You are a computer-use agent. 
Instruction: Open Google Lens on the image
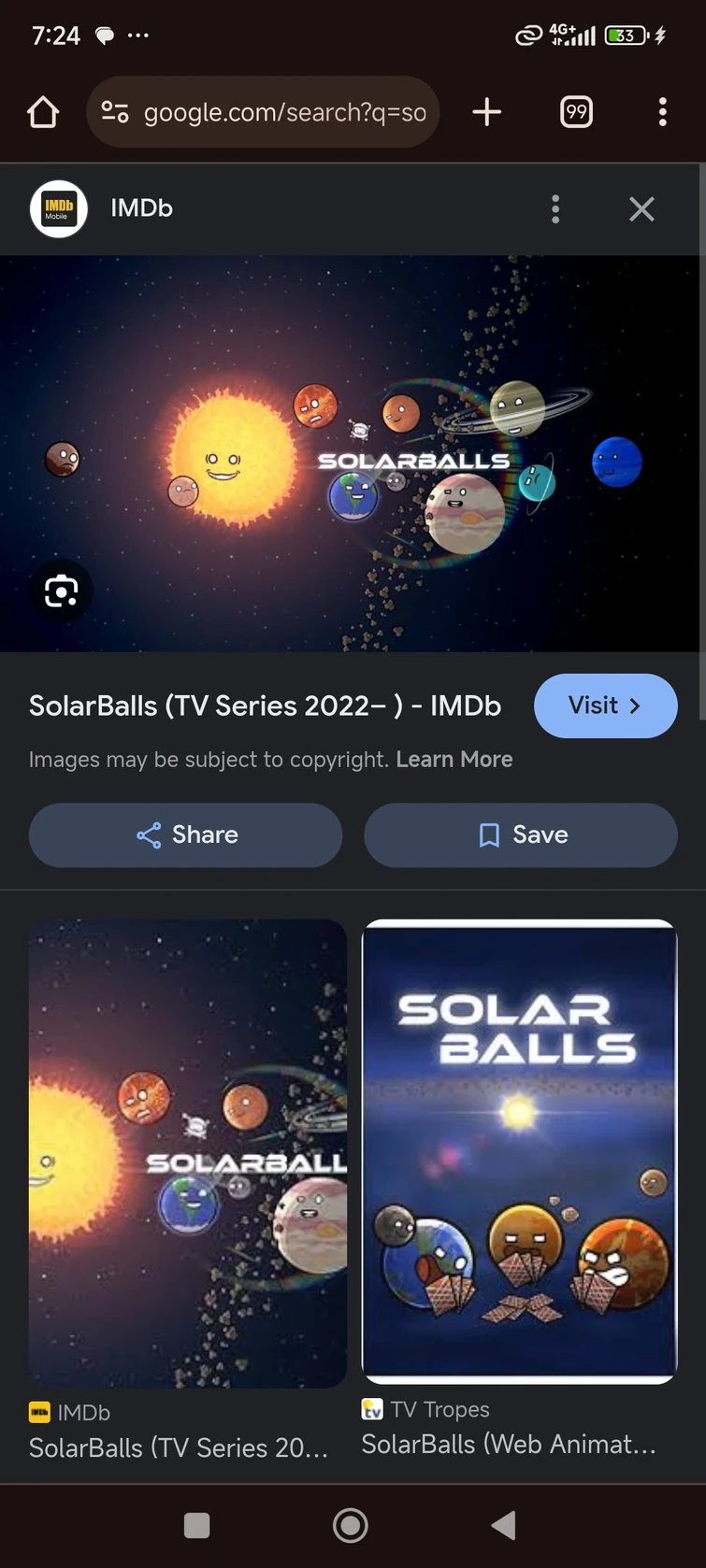pos(61,591)
